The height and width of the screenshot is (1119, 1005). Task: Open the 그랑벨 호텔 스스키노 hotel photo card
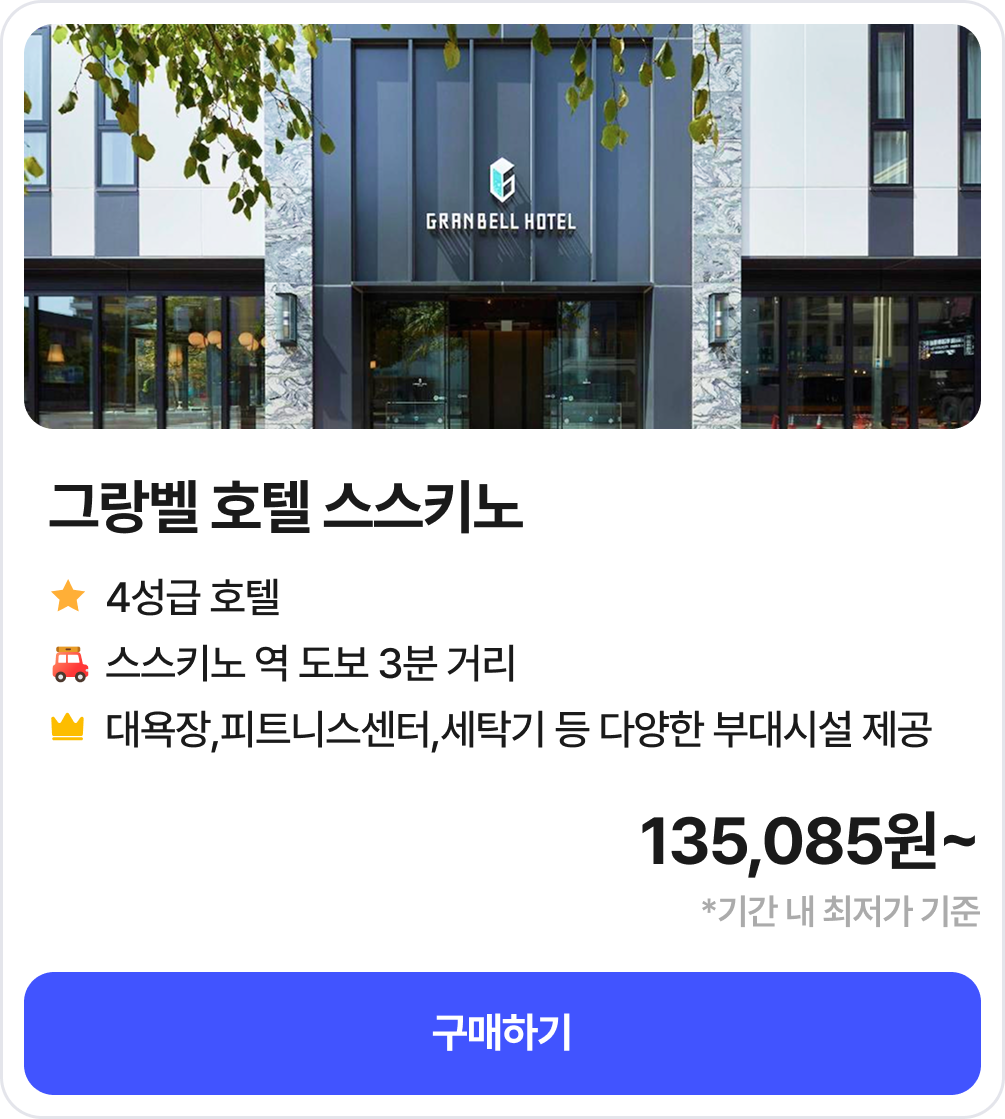(502, 227)
